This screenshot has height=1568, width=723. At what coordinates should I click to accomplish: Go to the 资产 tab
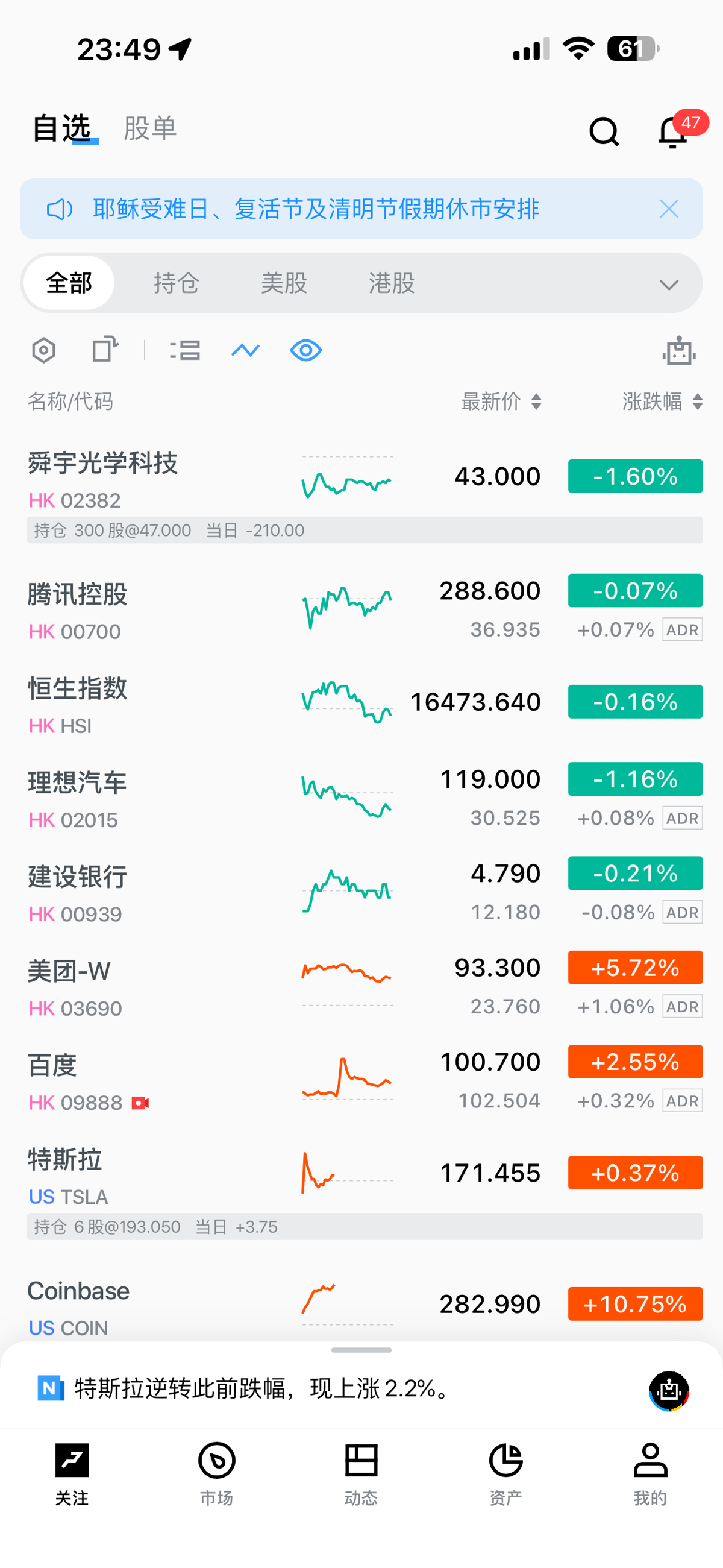(505, 1473)
